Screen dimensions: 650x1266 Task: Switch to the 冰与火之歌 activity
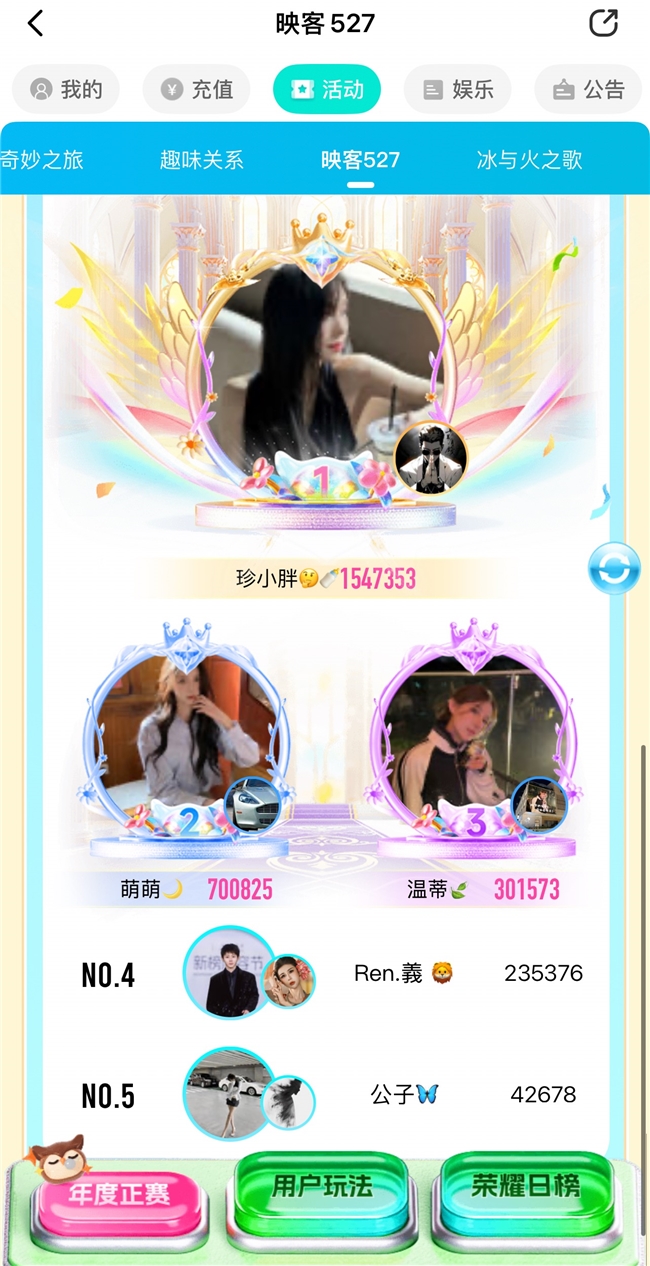529,160
